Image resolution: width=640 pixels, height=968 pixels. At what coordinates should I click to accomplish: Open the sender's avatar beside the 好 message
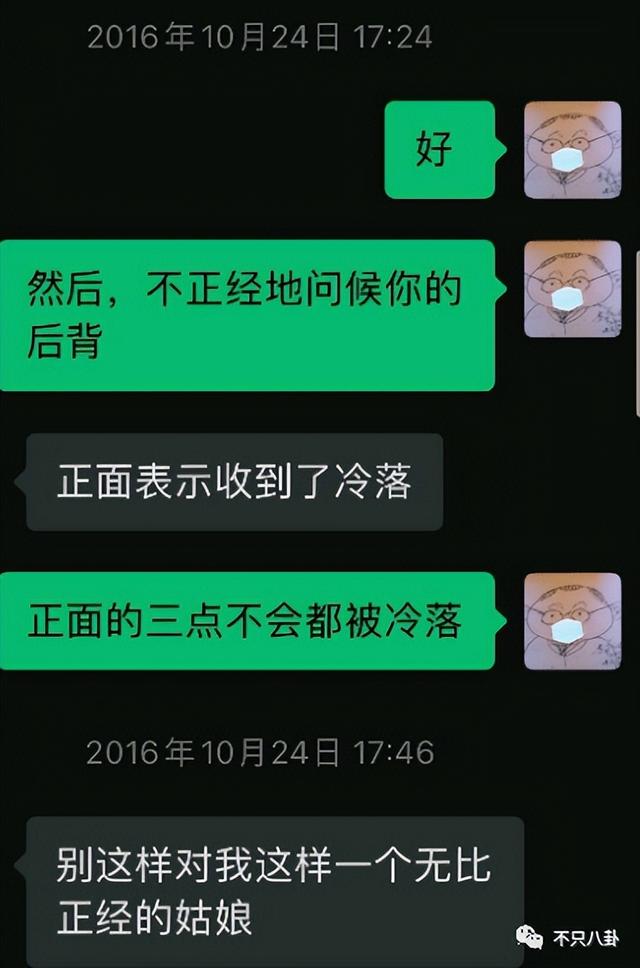click(572, 150)
